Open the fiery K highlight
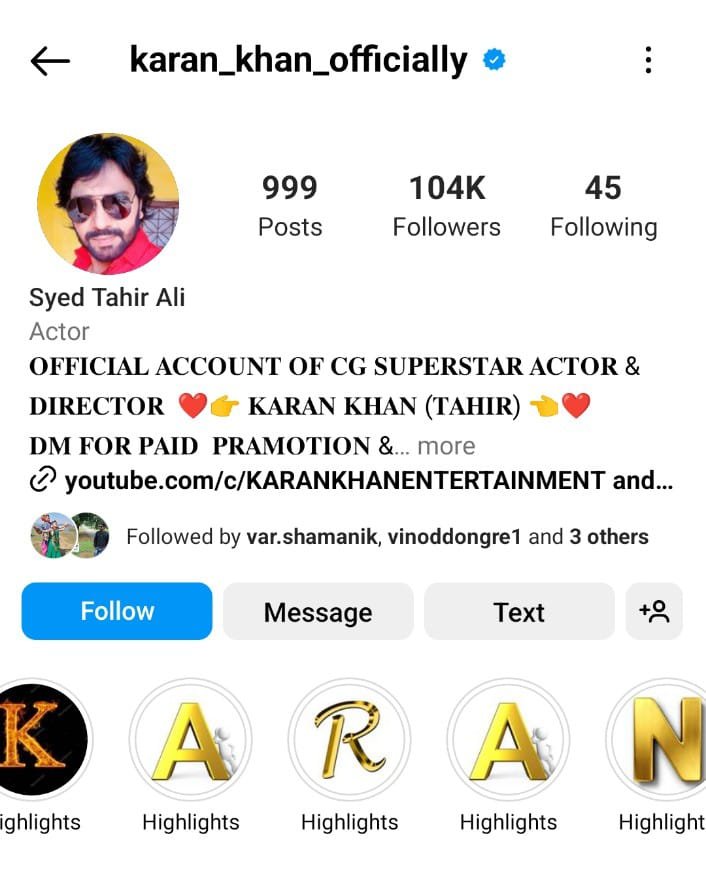706x876 pixels. pyautogui.click(x=38, y=741)
